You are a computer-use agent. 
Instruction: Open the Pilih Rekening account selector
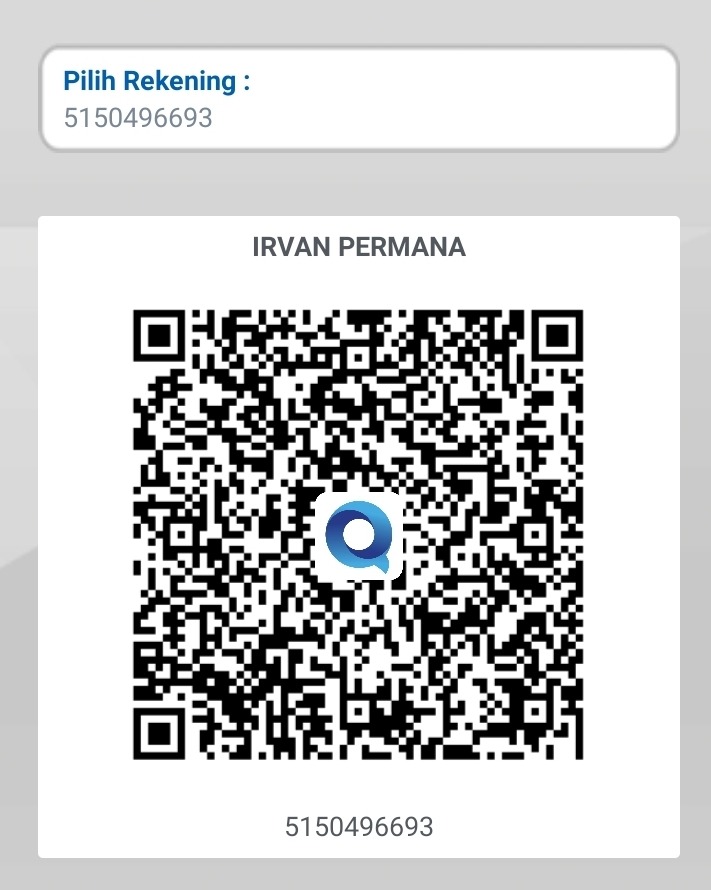click(x=358, y=99)
